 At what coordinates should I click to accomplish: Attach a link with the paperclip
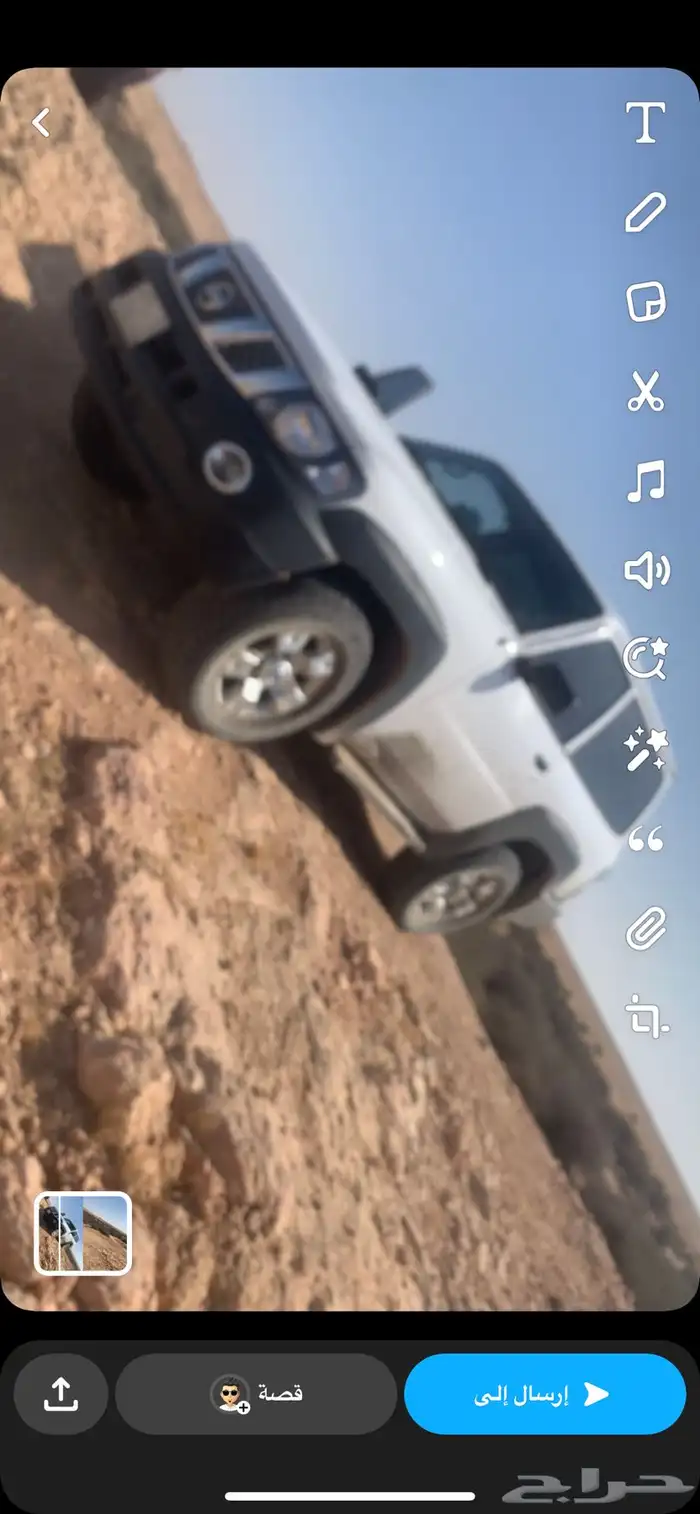point(646,929)
